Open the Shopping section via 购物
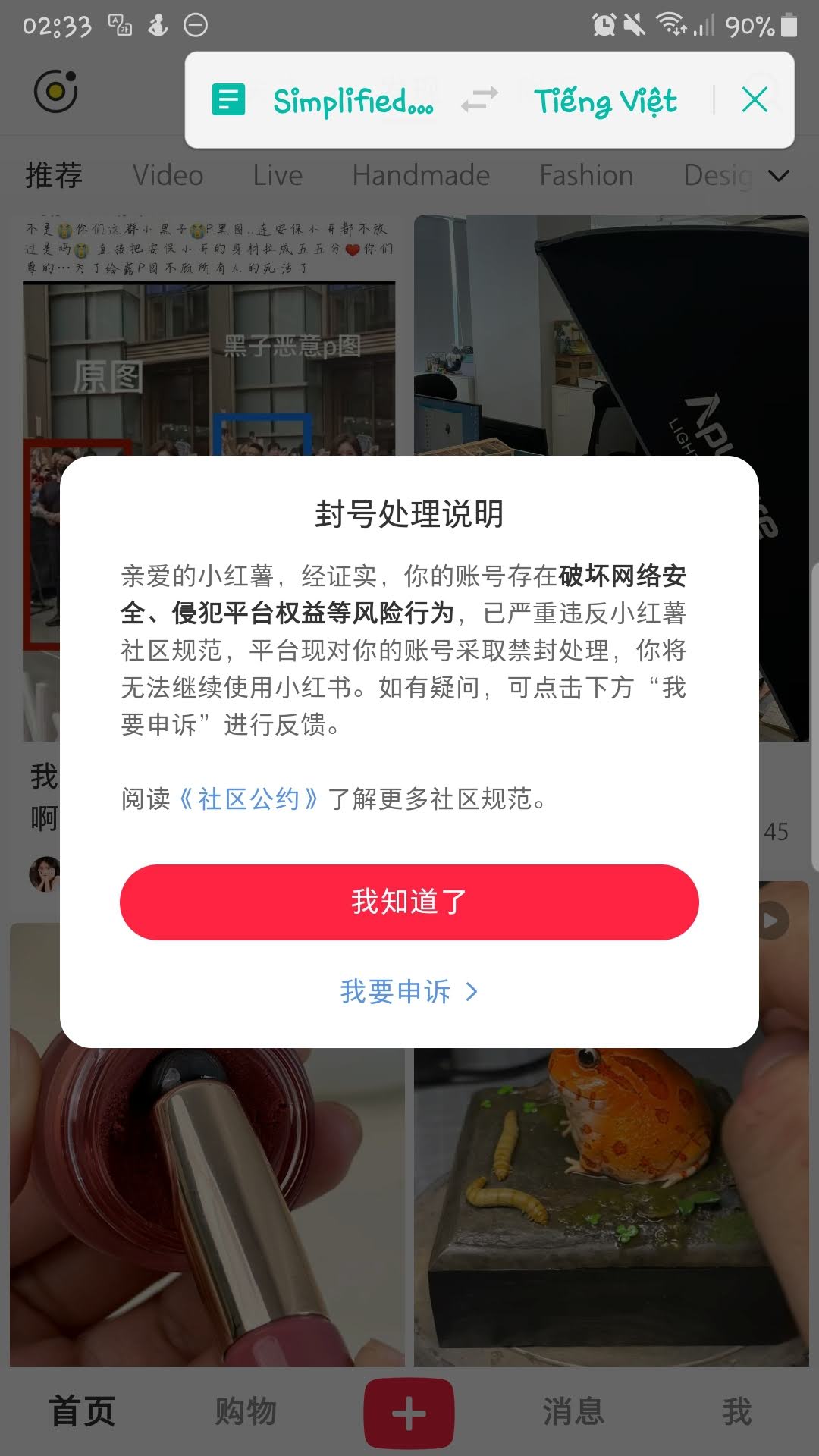Screen dimensions: 819x1456 click(x=245, y=1412)
